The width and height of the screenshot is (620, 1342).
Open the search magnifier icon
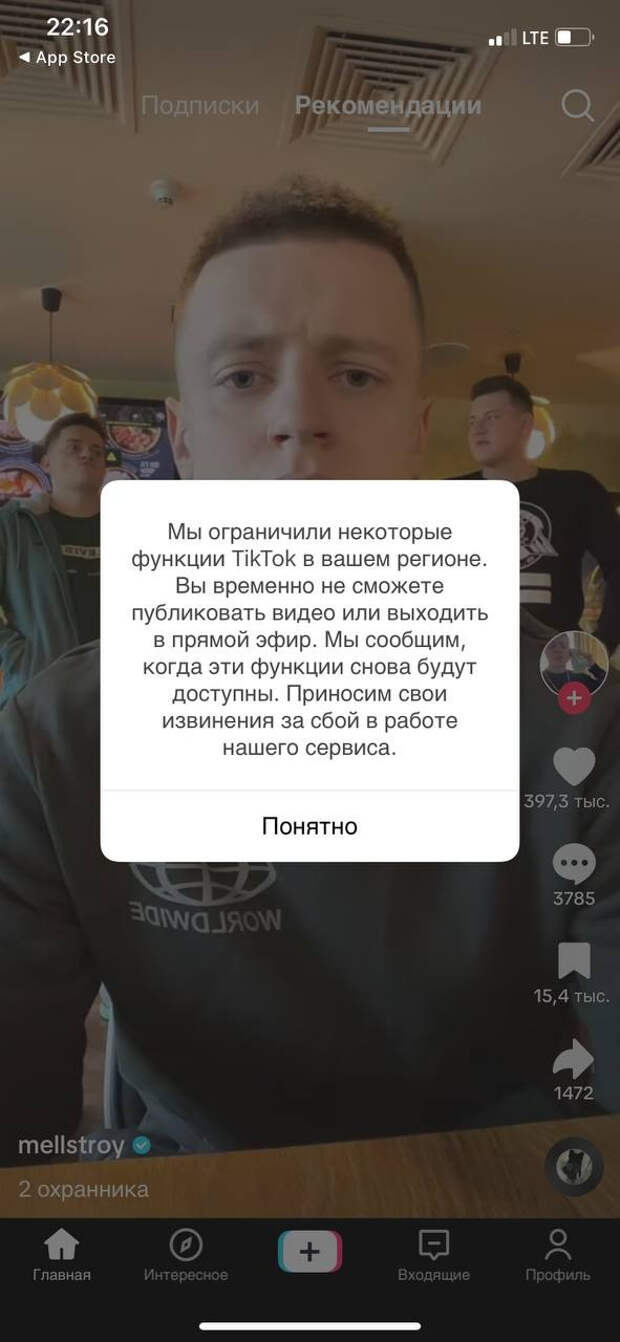click(577, 105)
